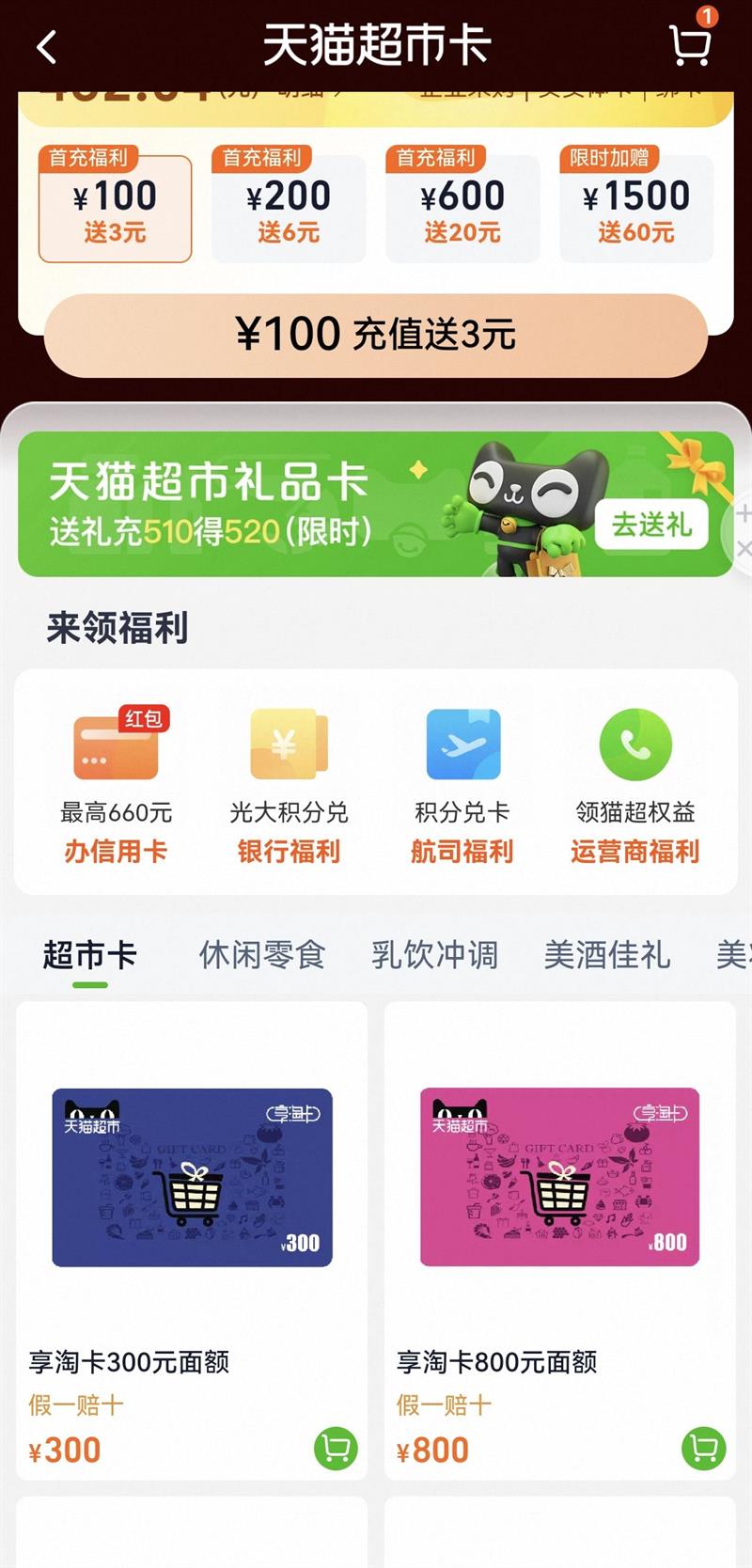Screen dimensions: 752x1568
Task: Add the ¥300 card to cart
Action: click(x=336, y=1448)
